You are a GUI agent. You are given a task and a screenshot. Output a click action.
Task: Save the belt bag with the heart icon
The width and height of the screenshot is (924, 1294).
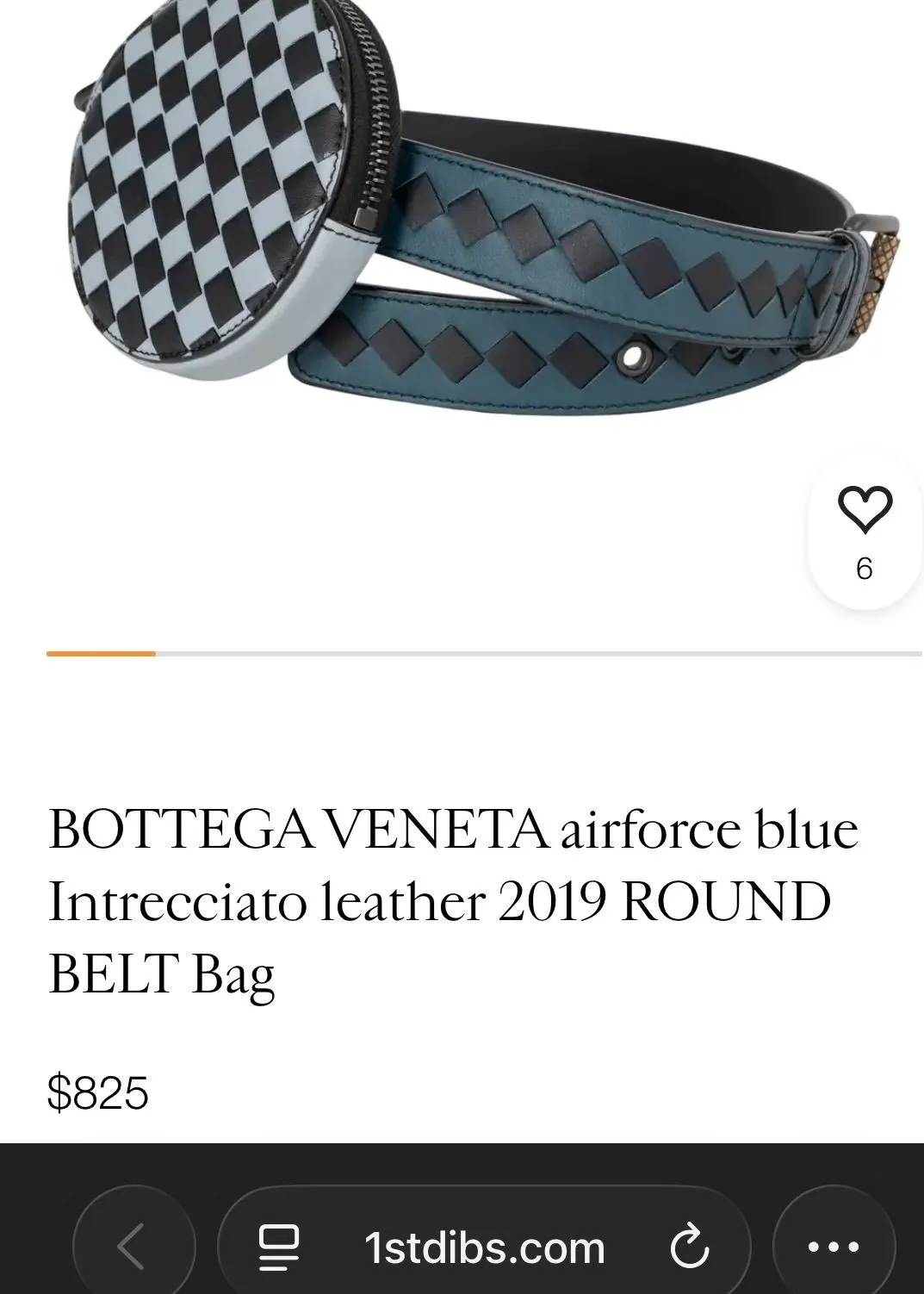click(x=865, y=509)
